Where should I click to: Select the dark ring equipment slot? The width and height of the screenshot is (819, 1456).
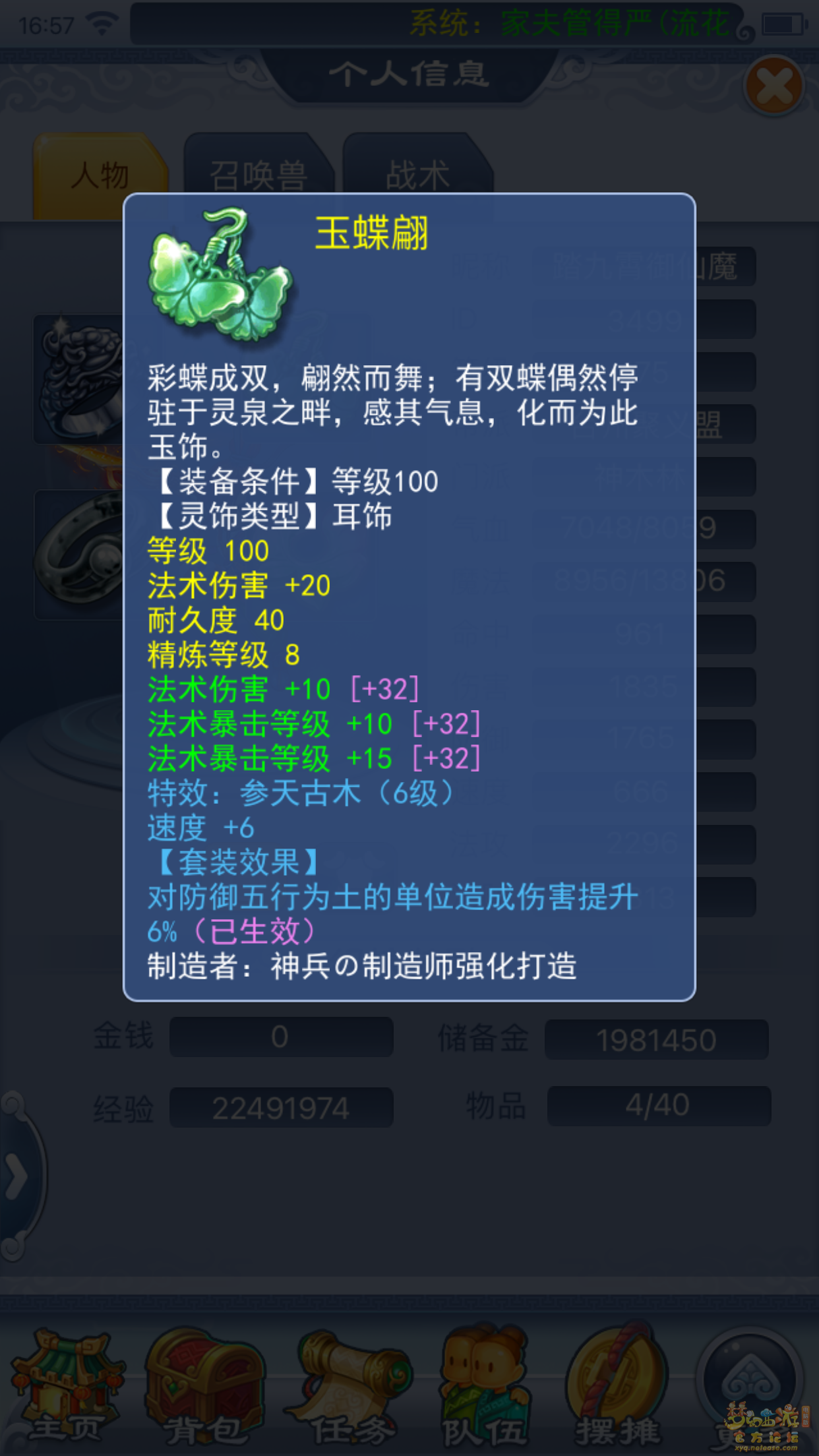pos(79,379)
